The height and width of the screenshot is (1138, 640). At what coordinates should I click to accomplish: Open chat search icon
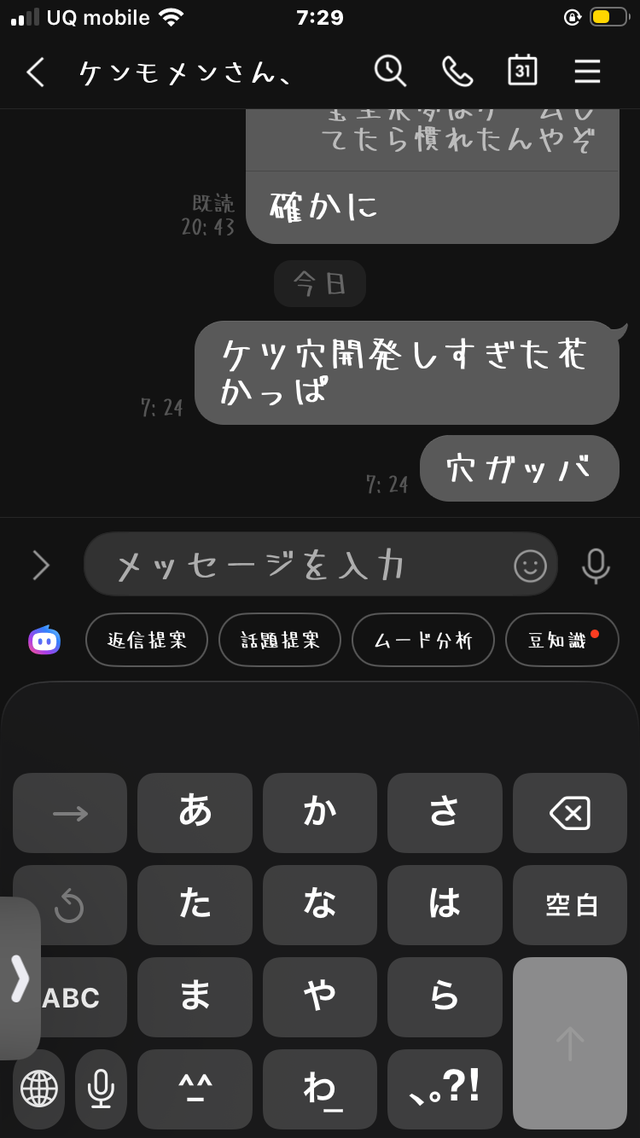(x=390, y=71)
